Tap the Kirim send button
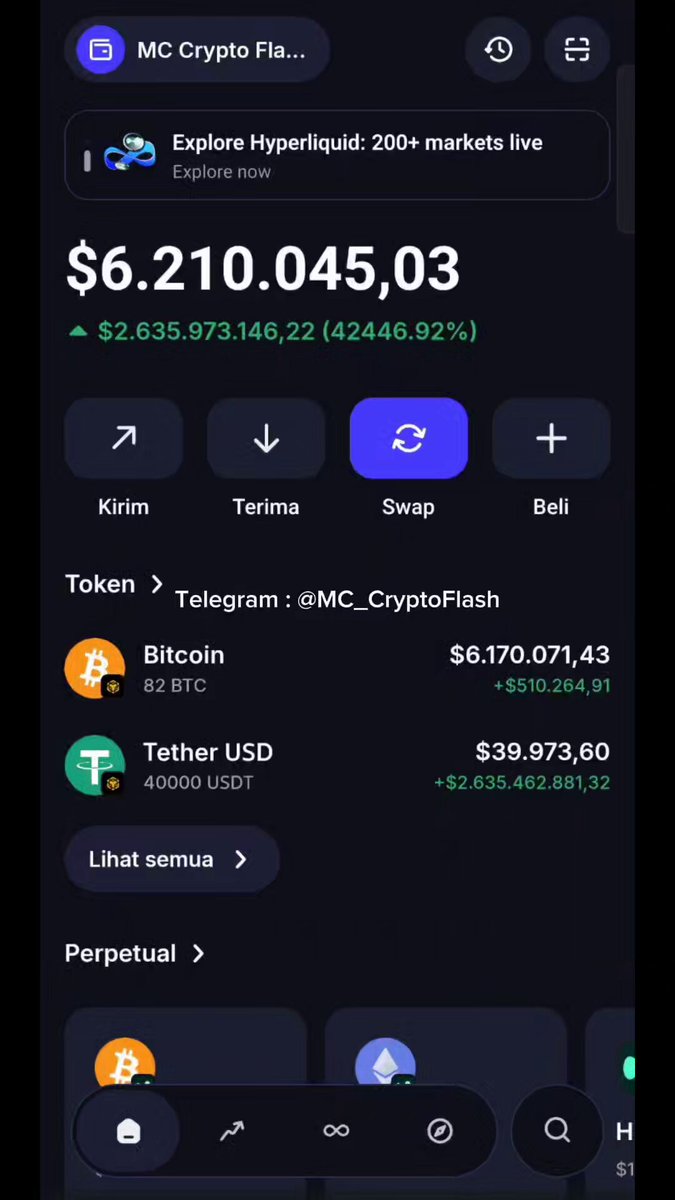 124,438
